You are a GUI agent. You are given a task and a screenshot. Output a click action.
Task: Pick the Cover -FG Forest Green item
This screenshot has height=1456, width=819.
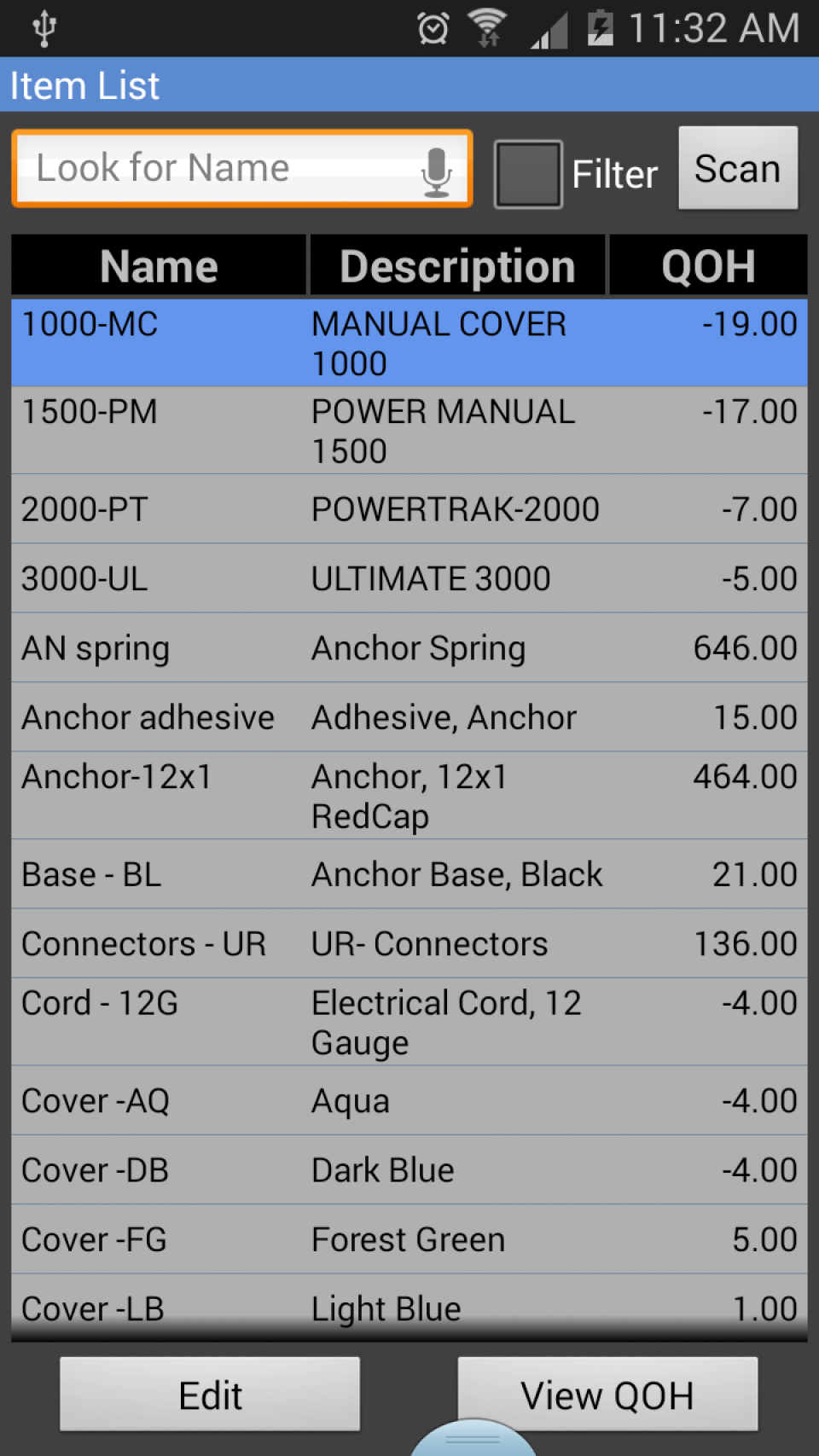tap(409, 1239)
